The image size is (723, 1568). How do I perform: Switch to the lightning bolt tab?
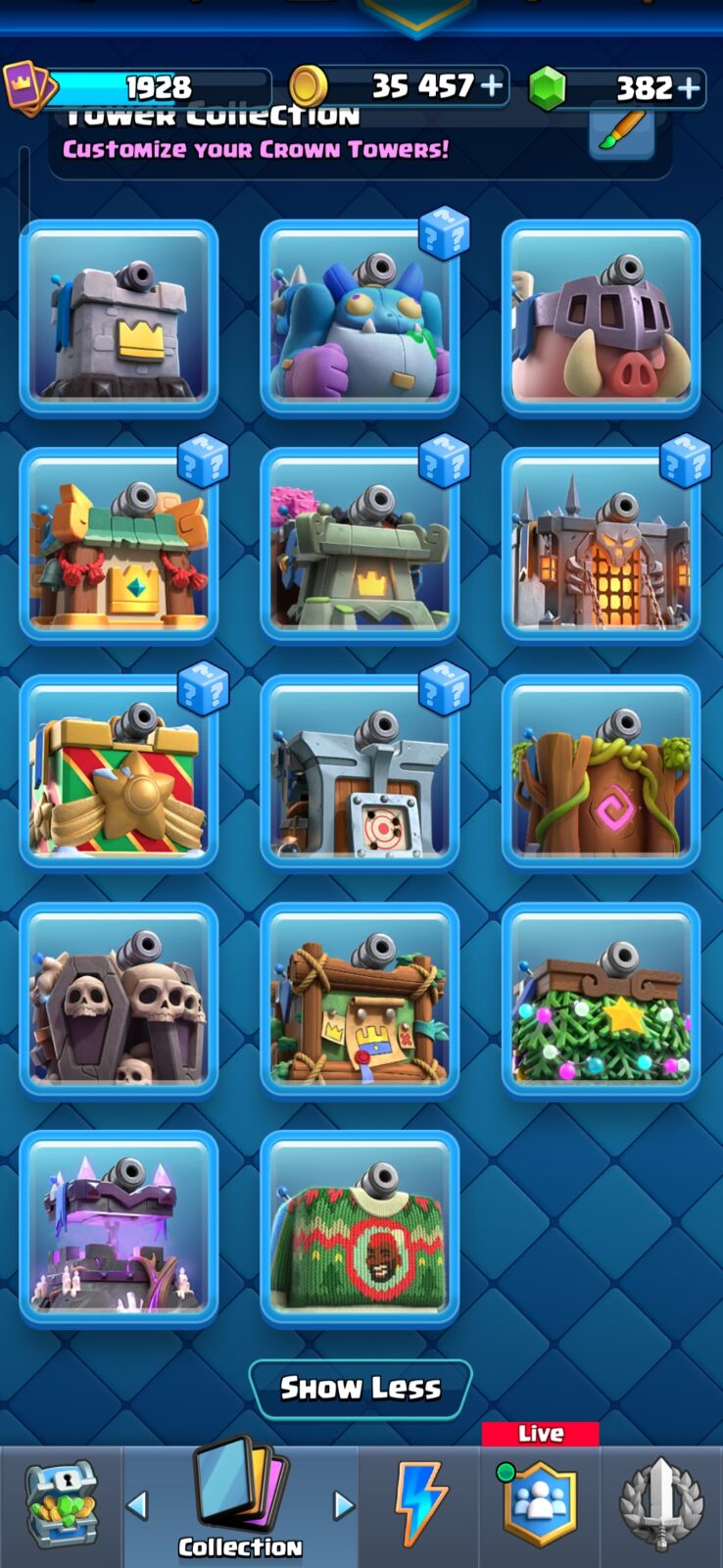click(x=419, y=1506)
